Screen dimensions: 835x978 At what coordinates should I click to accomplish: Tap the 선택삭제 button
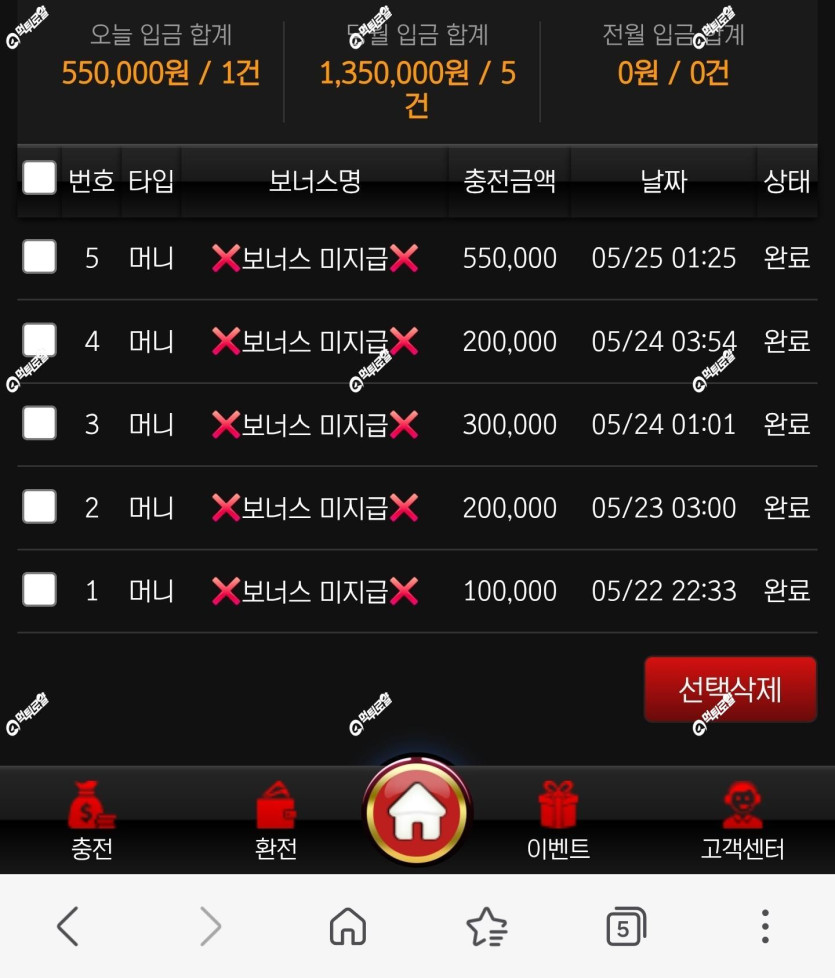(730, 689)
